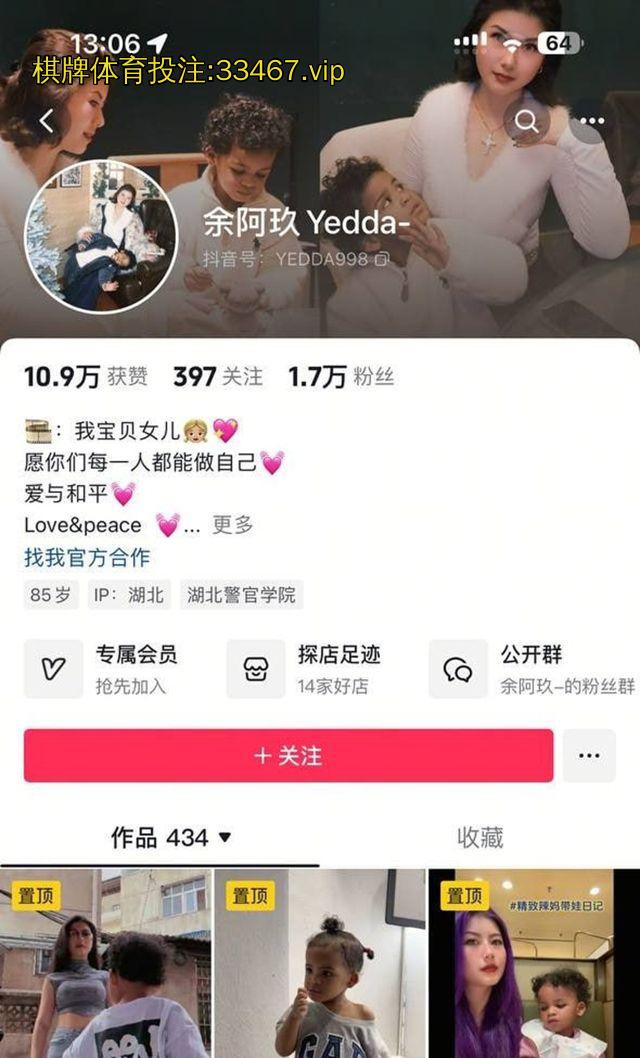The height and width of the screenshot is (1058, 640).
Task: Open more options beside the follow button
Action: pyautogui.click(x=589, y=755)
